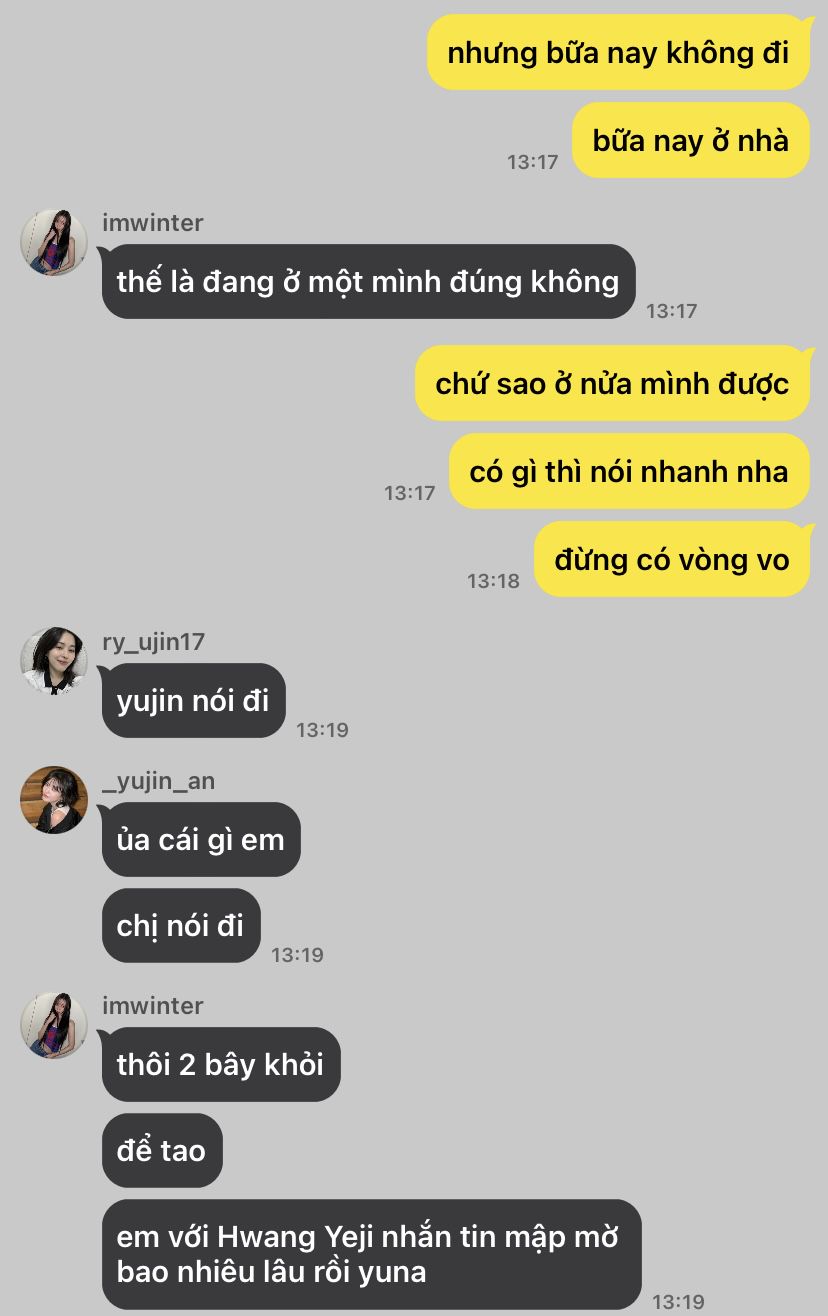Open ry_ujin17's profile picture
Image resolution: width=828 pixels, height=1316 pixels.
pos(54,661)
